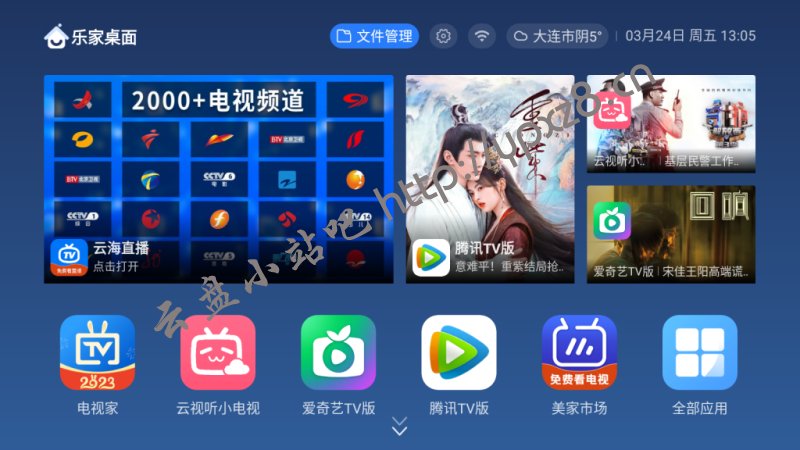Screen dimensions: 800x450
Task: Launch the 爱奇艺TV版 app icon
Action: (338, 353)
